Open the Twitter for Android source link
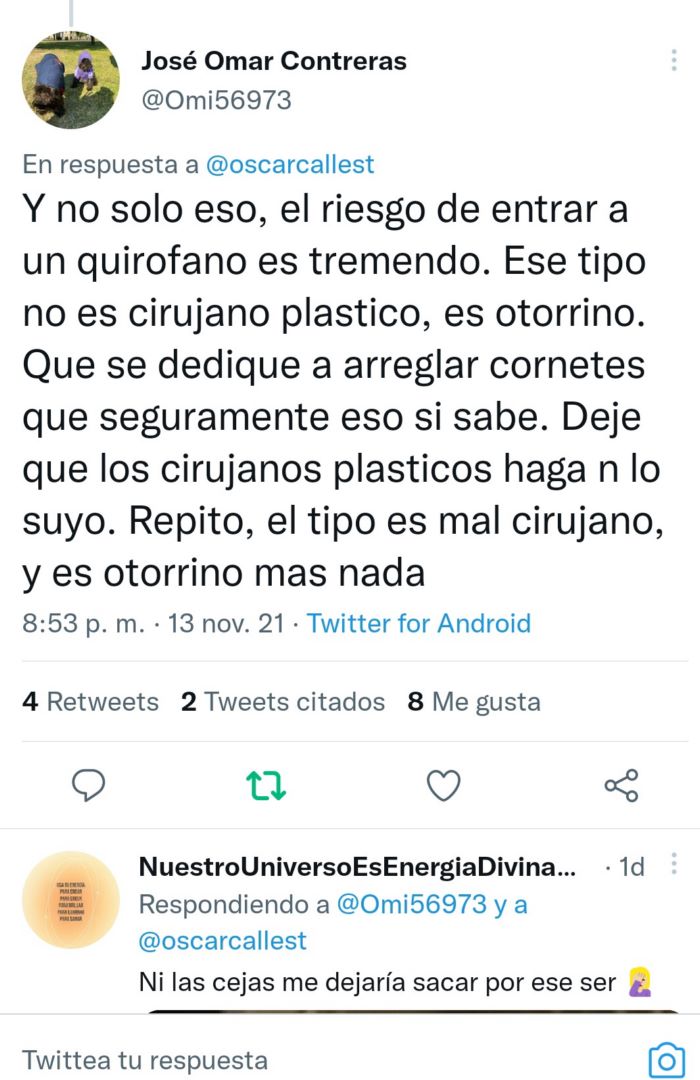 (418, 624)
